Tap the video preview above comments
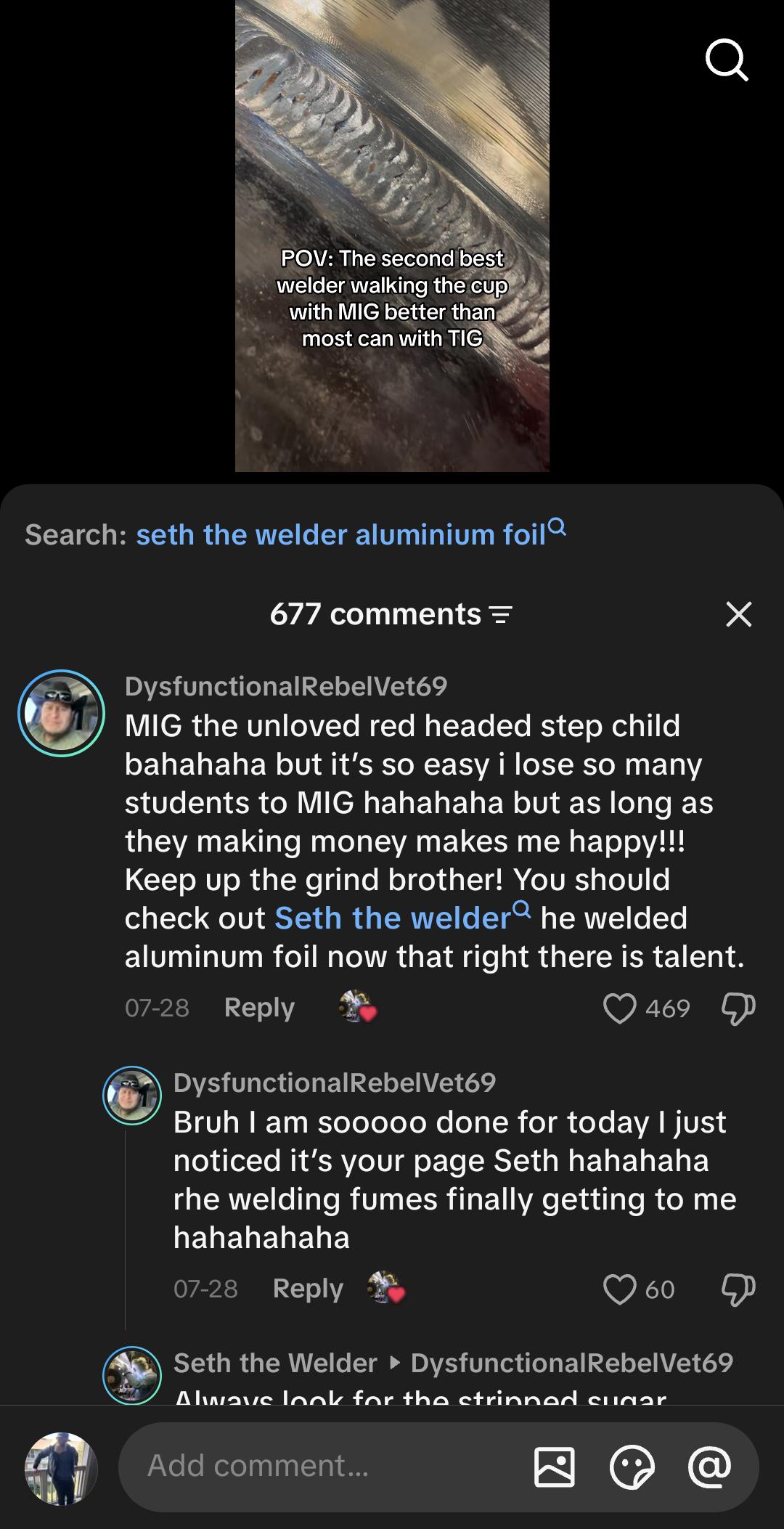Image resolution: width=784 pixels, height=1529 pixels. point(392,235)
